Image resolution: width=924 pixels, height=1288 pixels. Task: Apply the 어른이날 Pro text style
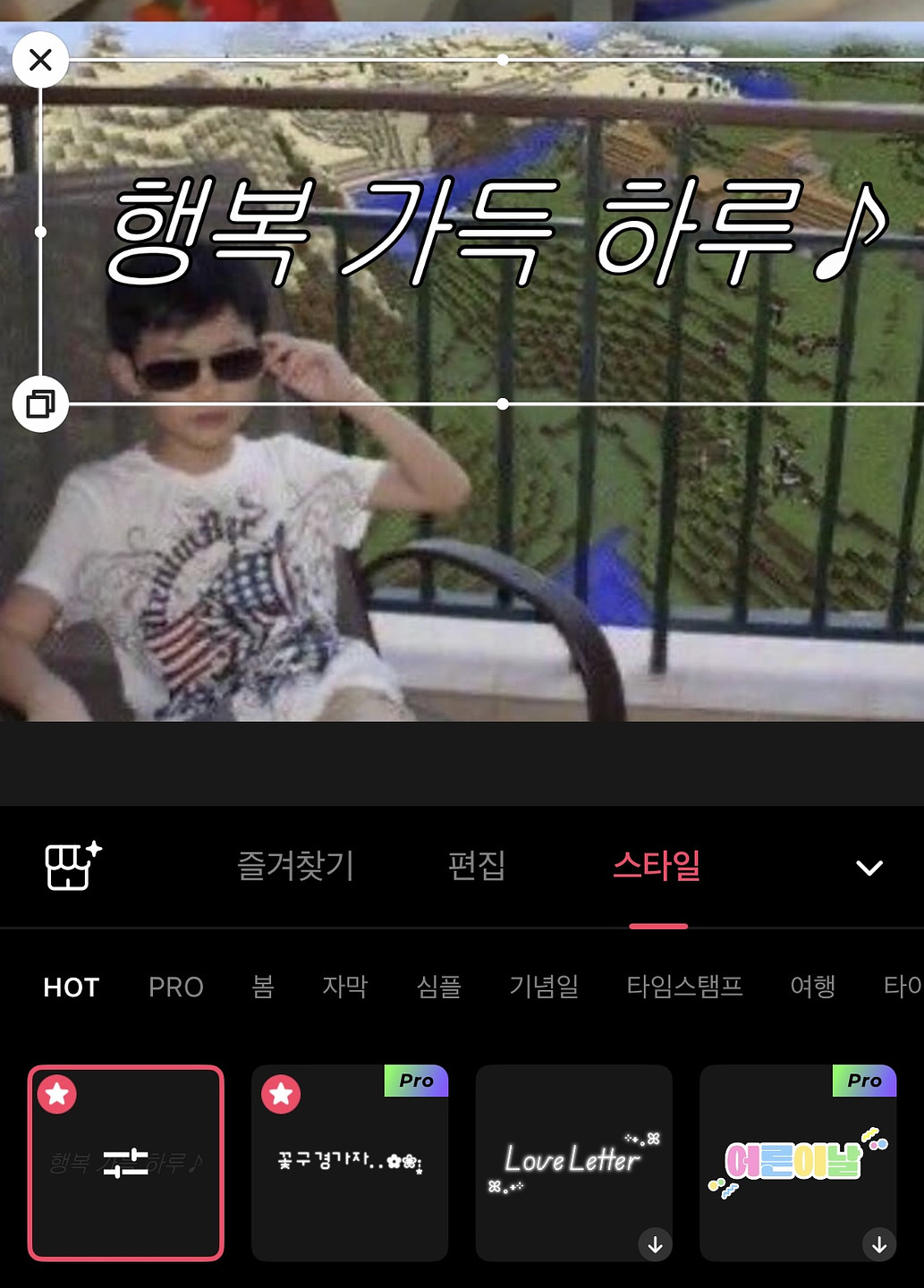[797, 1163]
